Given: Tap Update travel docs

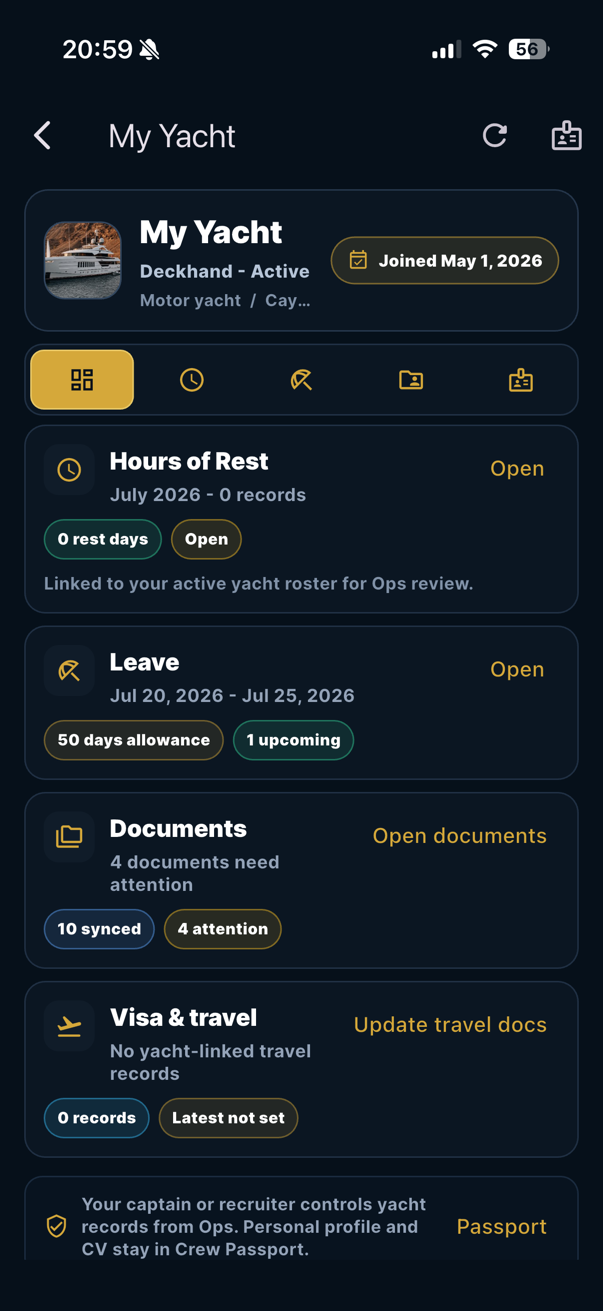Looking at the screenshot, I should (450, 1025).
